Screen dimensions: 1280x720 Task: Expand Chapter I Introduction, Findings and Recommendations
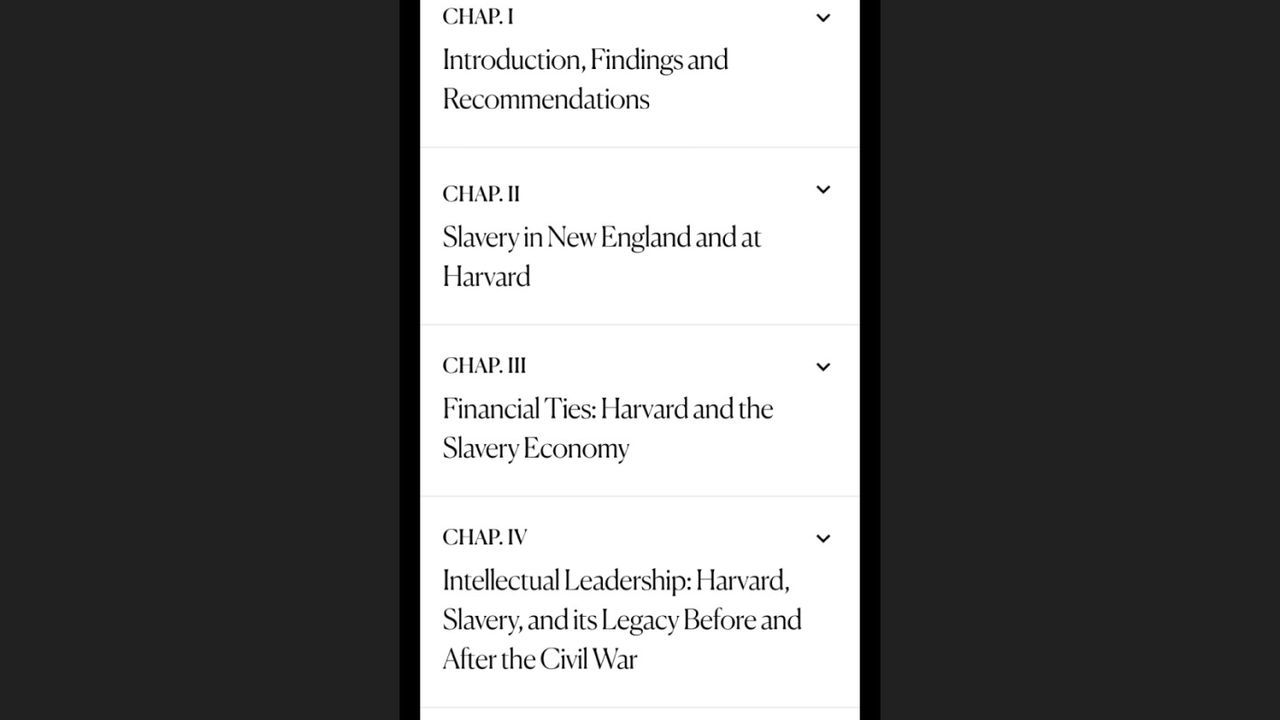click(x=823, y=18)
